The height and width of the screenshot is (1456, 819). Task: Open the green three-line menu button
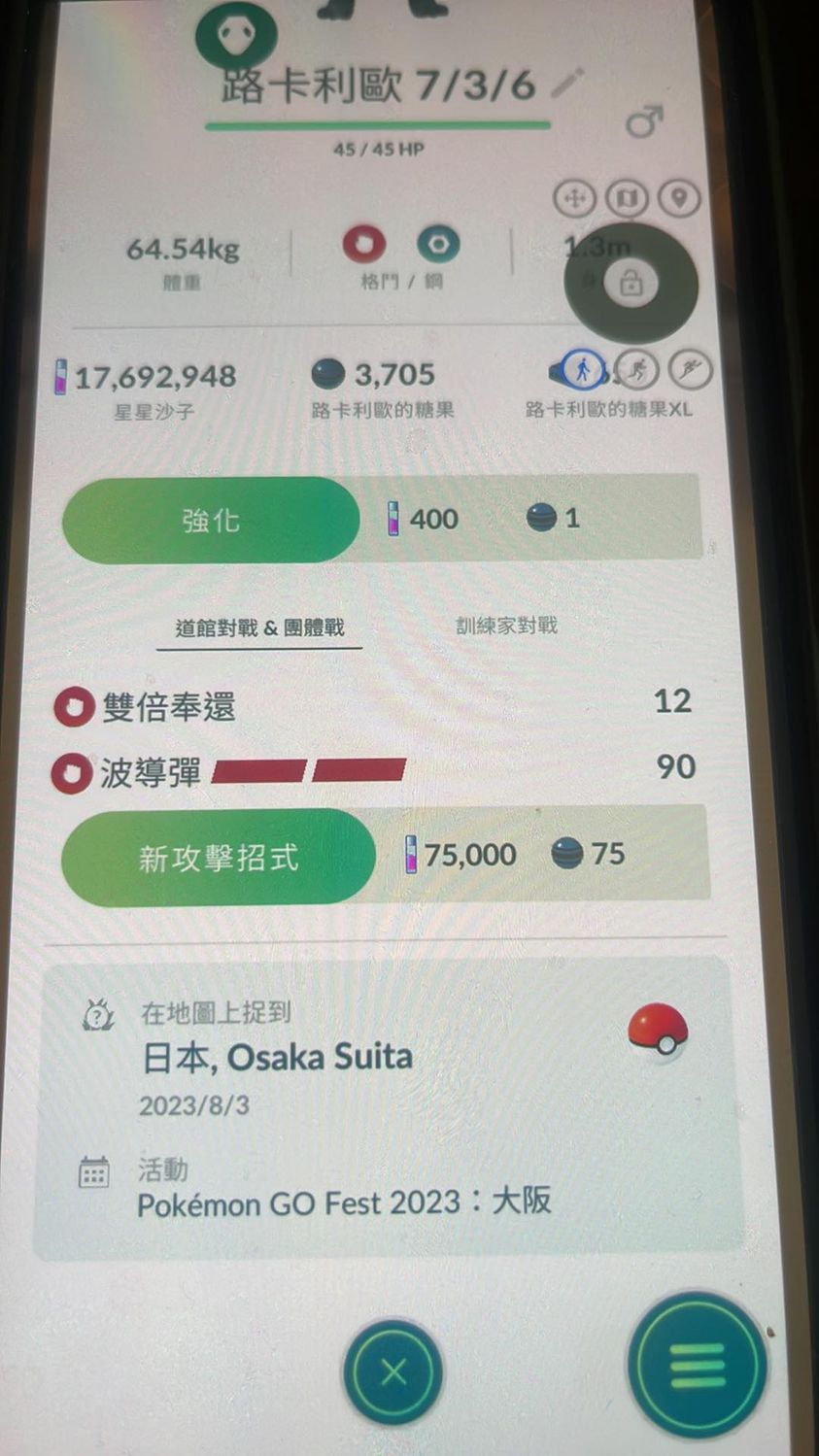tap(697, 1365)
